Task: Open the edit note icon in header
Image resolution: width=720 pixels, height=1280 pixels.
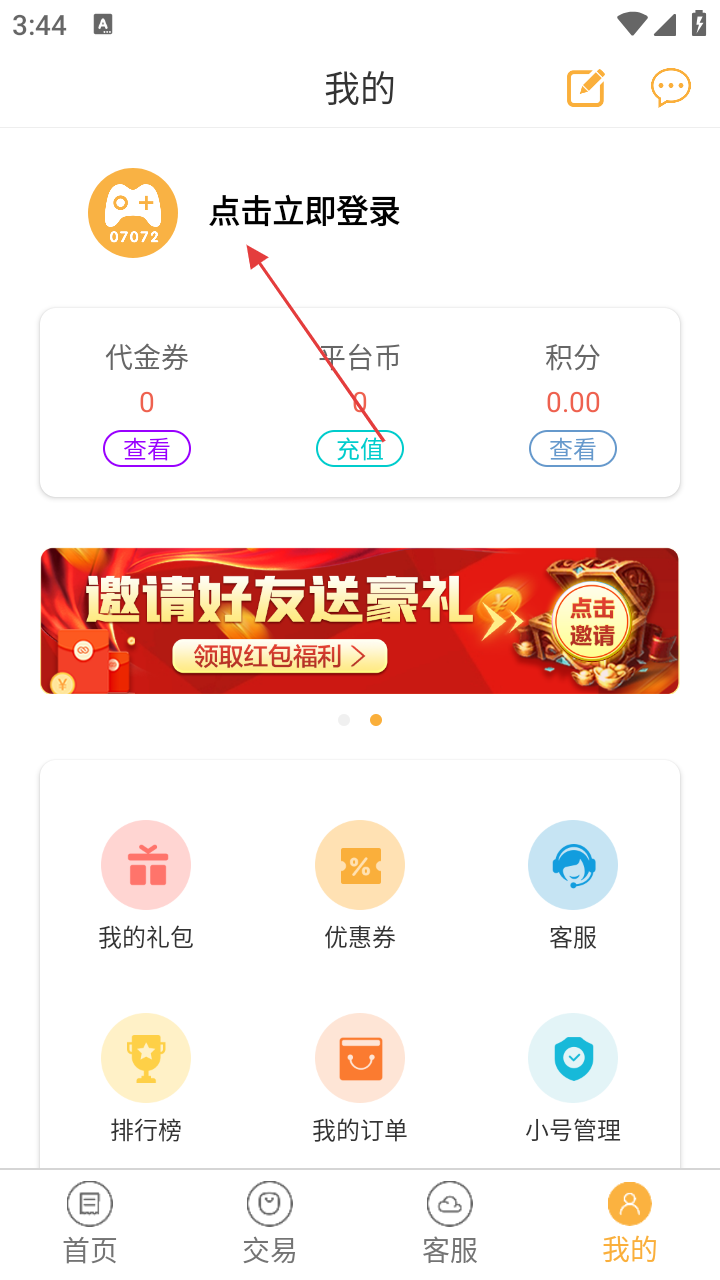Action: tap(586, 88)
